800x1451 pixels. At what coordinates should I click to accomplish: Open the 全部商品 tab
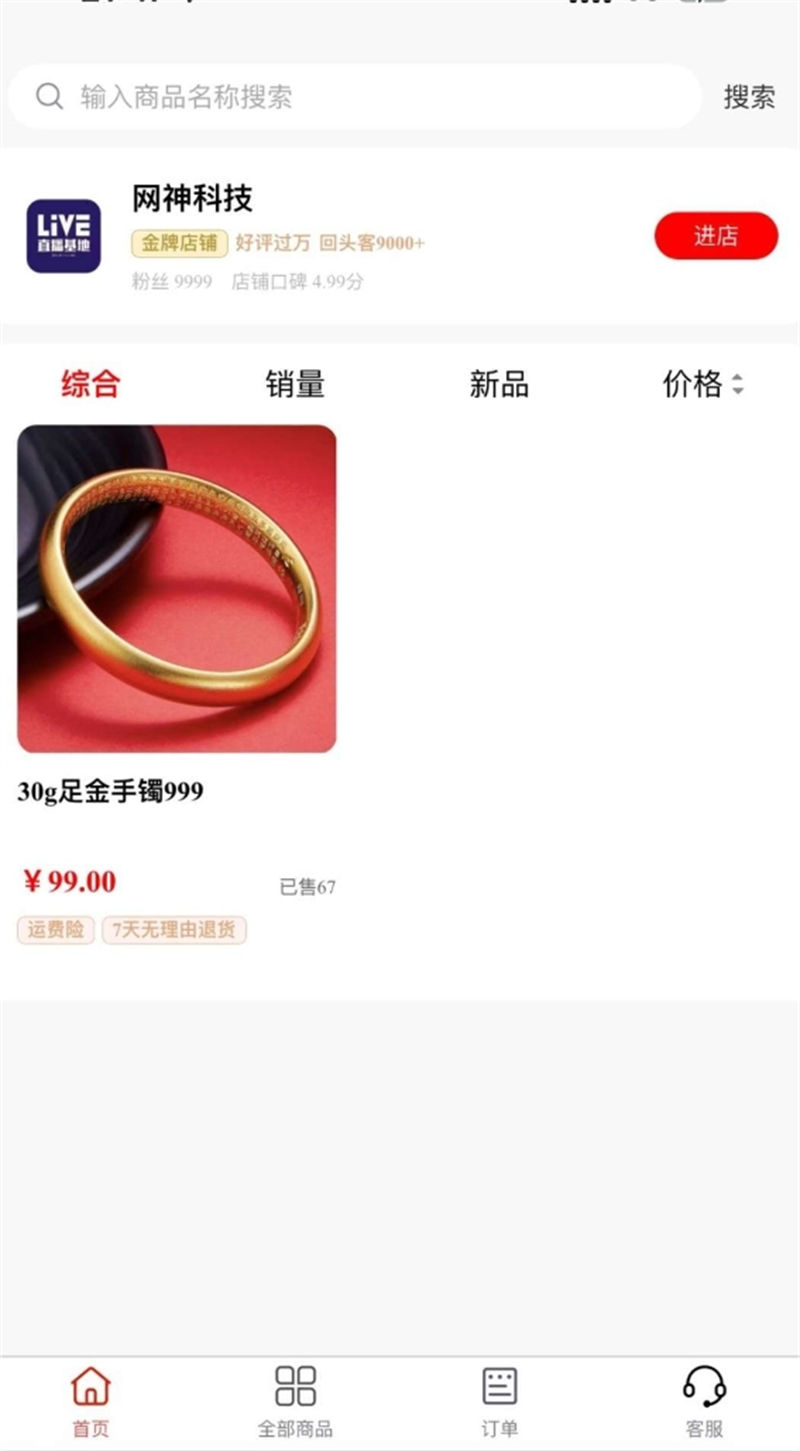[295, 1402]
